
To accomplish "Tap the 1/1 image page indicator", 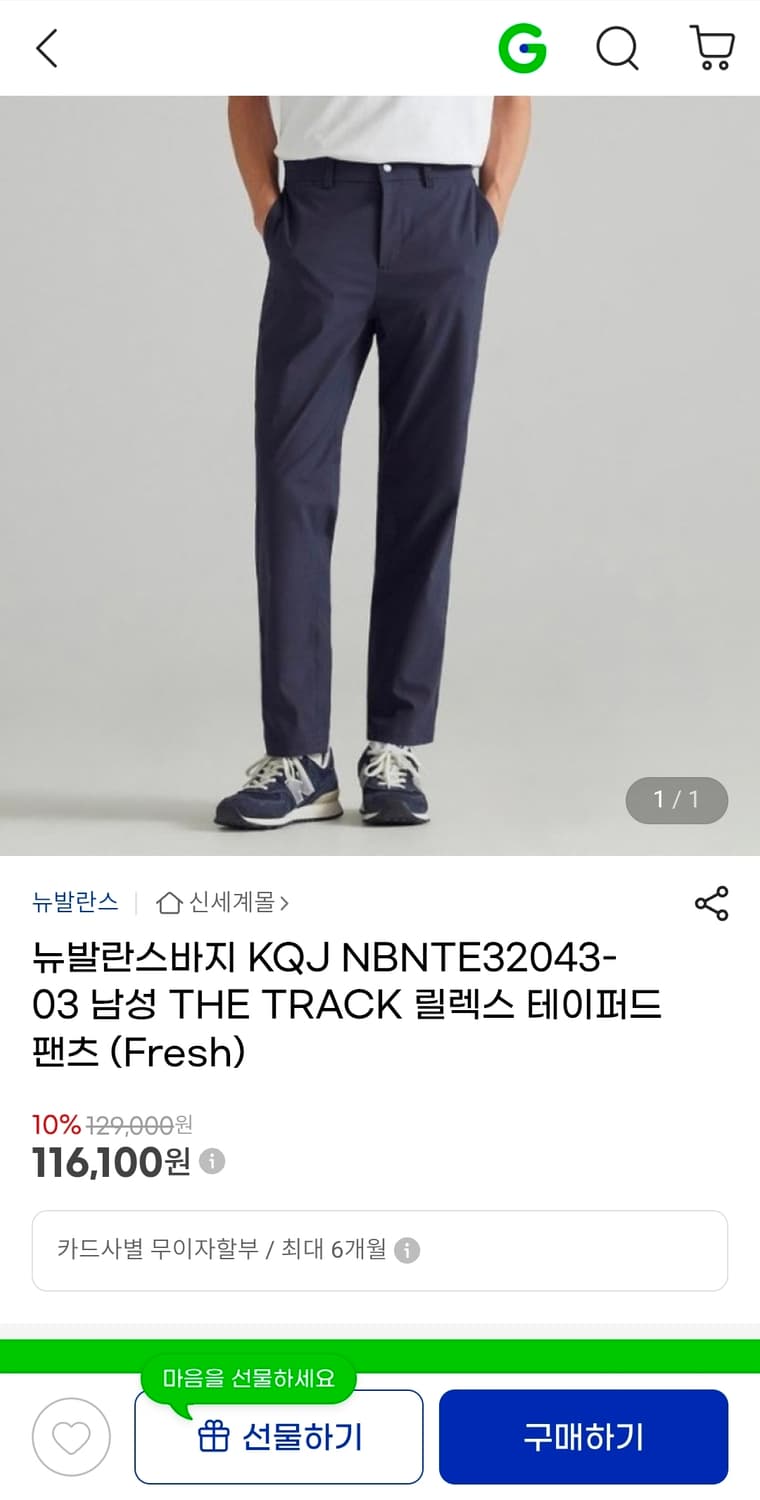I will [674, 800].
